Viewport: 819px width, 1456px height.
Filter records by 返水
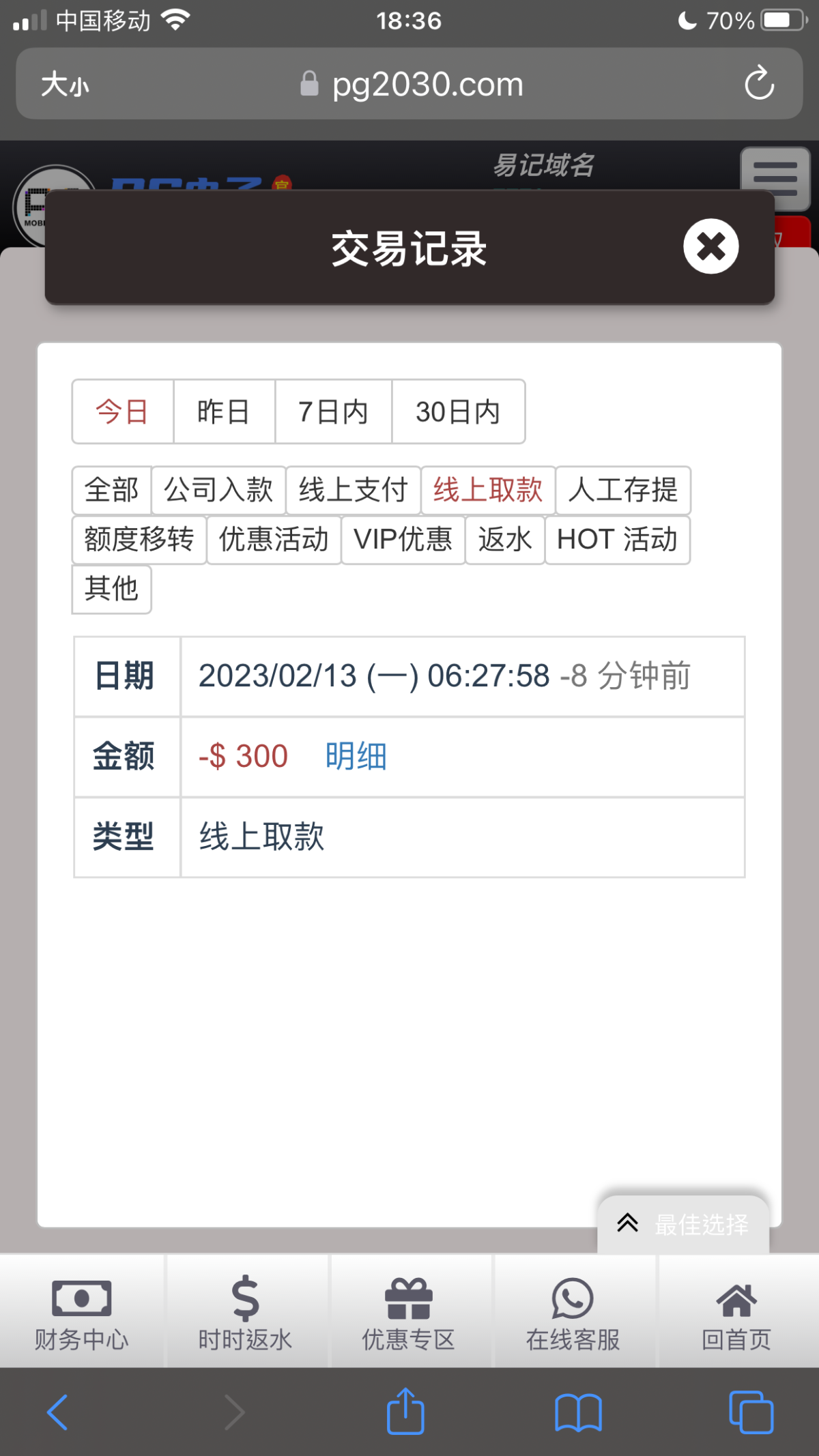(504, 540)
